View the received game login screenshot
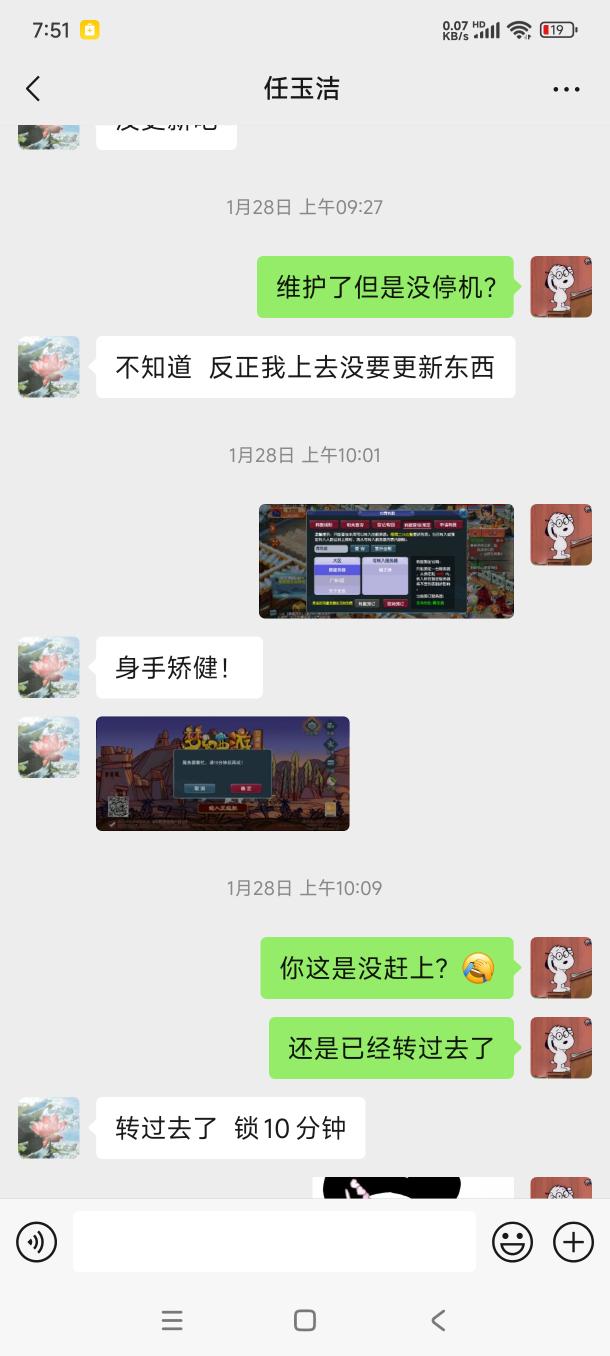 click(223, 773)
